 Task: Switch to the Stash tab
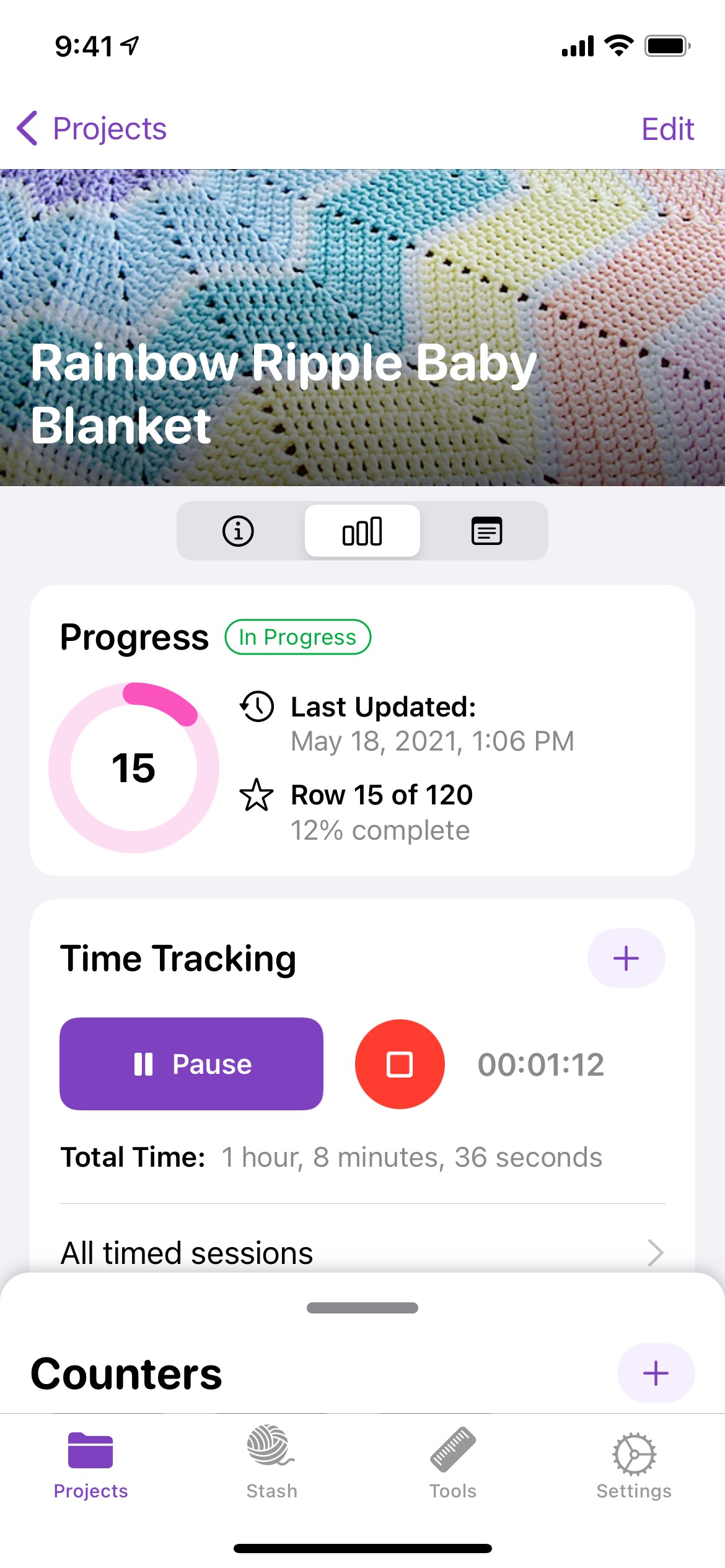pos(271,1465)
